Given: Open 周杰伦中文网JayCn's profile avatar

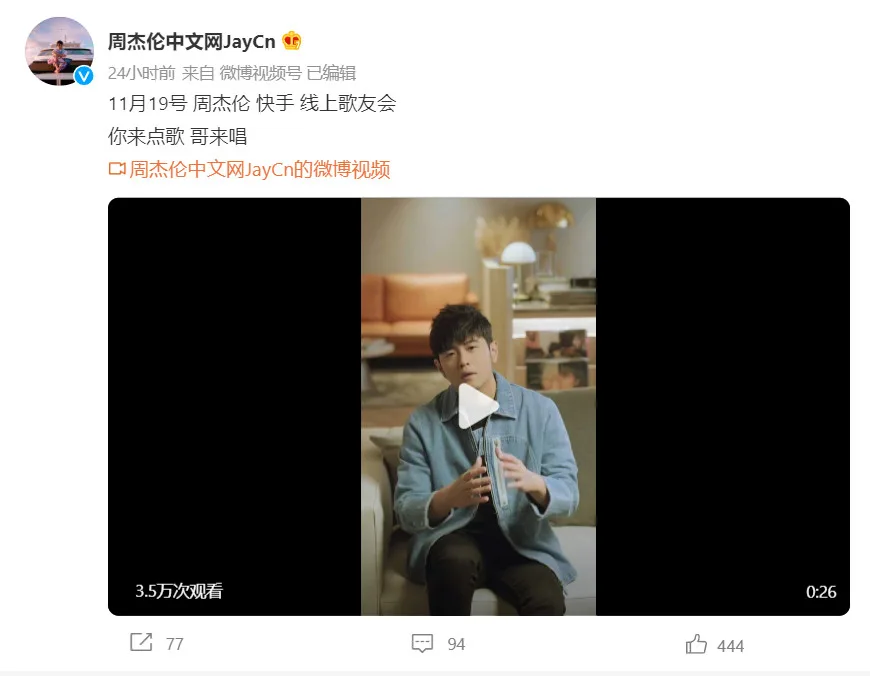Looking at the screenshot, I should point(59,51).
